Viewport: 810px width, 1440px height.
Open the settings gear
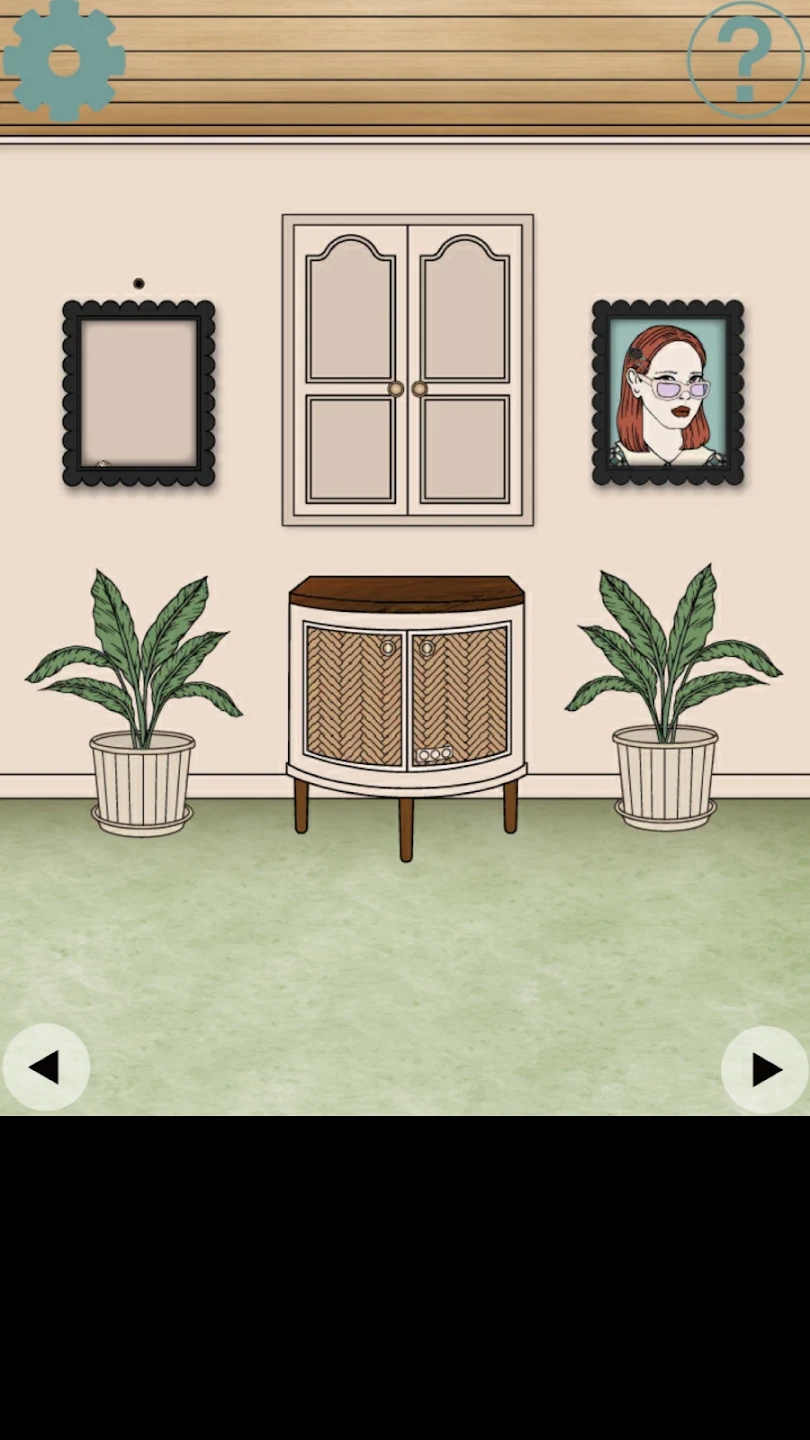point(64,60)
